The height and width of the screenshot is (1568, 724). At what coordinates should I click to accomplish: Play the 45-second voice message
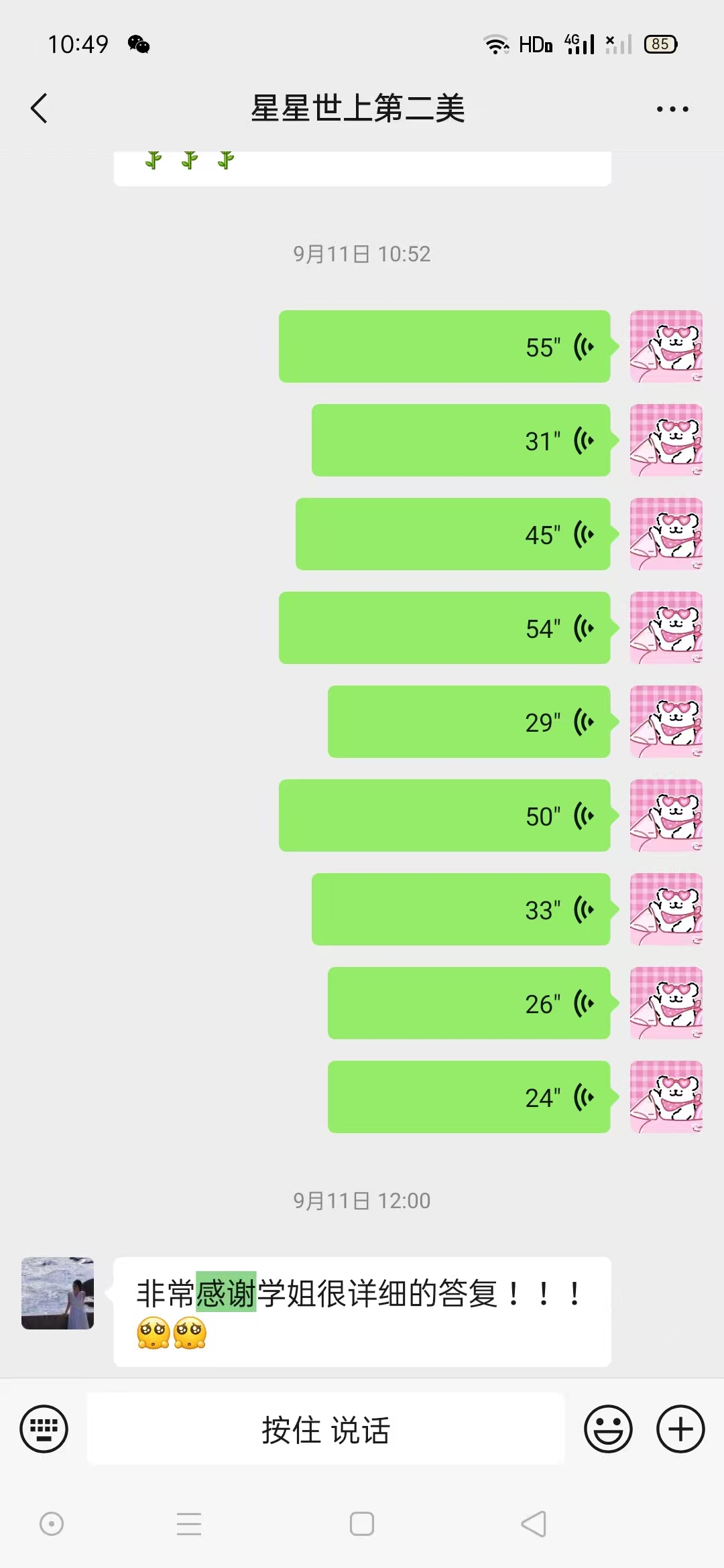click(452, 535)
